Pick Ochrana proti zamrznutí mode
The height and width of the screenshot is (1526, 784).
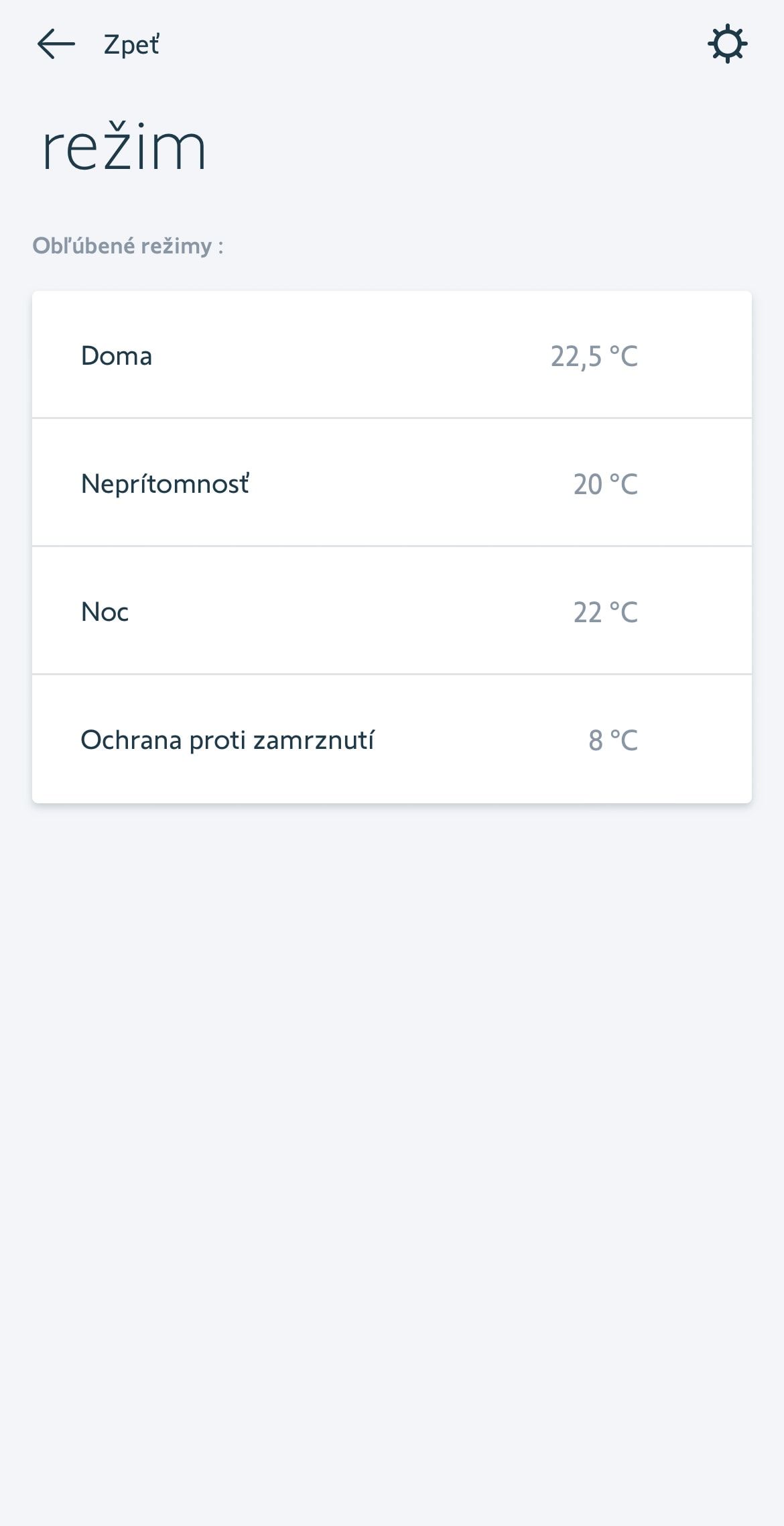[392, 740]
